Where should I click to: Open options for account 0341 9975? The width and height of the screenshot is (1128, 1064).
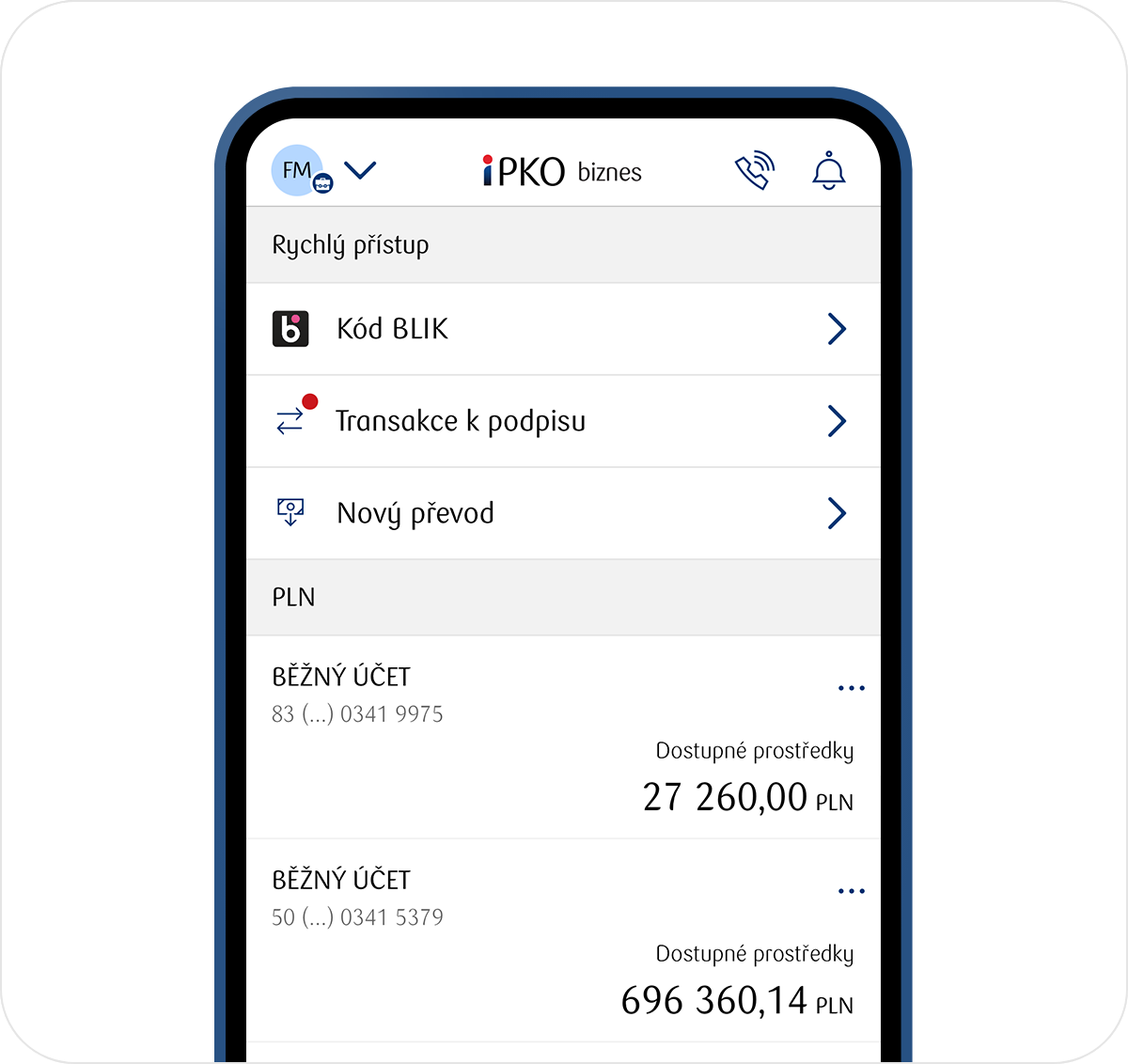click(851, 688)
